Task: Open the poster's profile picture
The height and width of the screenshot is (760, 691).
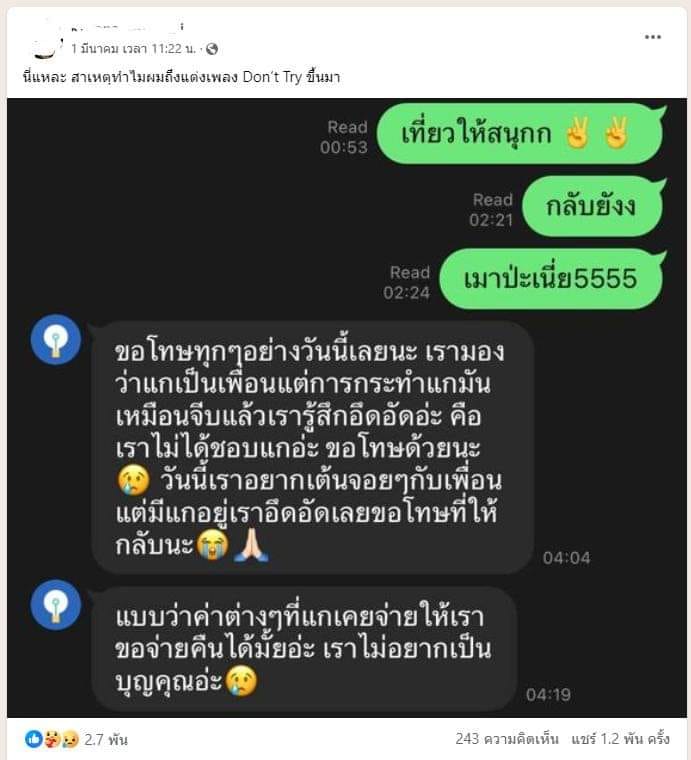Action: click(x=42, y=40)
